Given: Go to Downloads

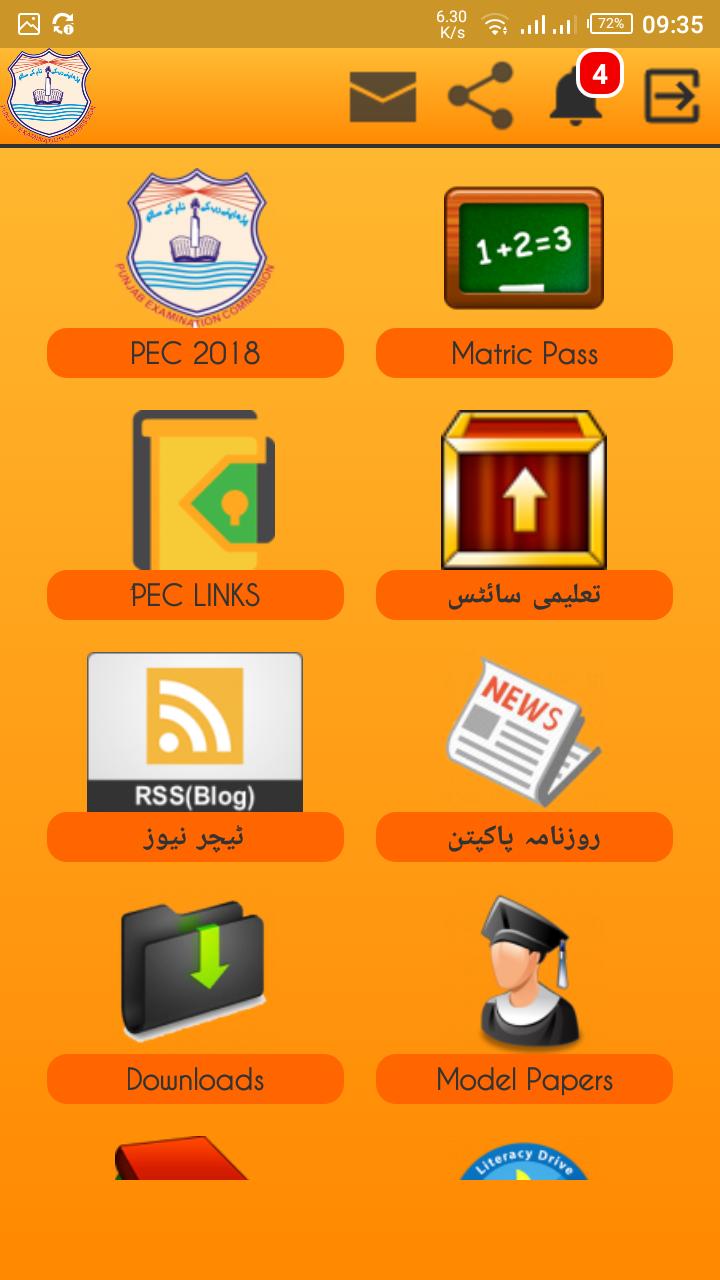Looking at the screenshot, I should (x=195, y=1079).
